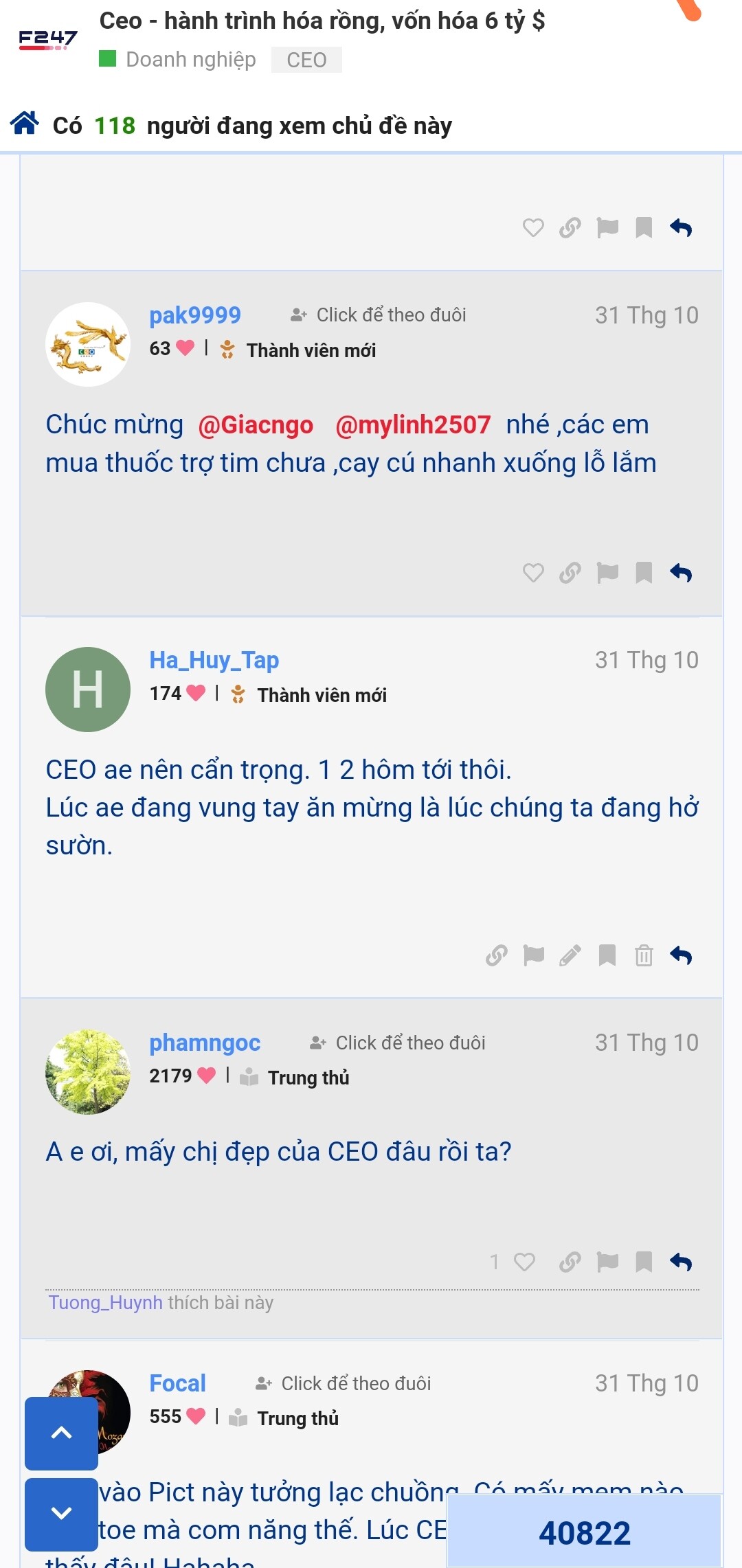This screenshot has height=1568, width=742.
Task: Bookmark Ha_Huy_Tap's post
Action: point(607,955)
